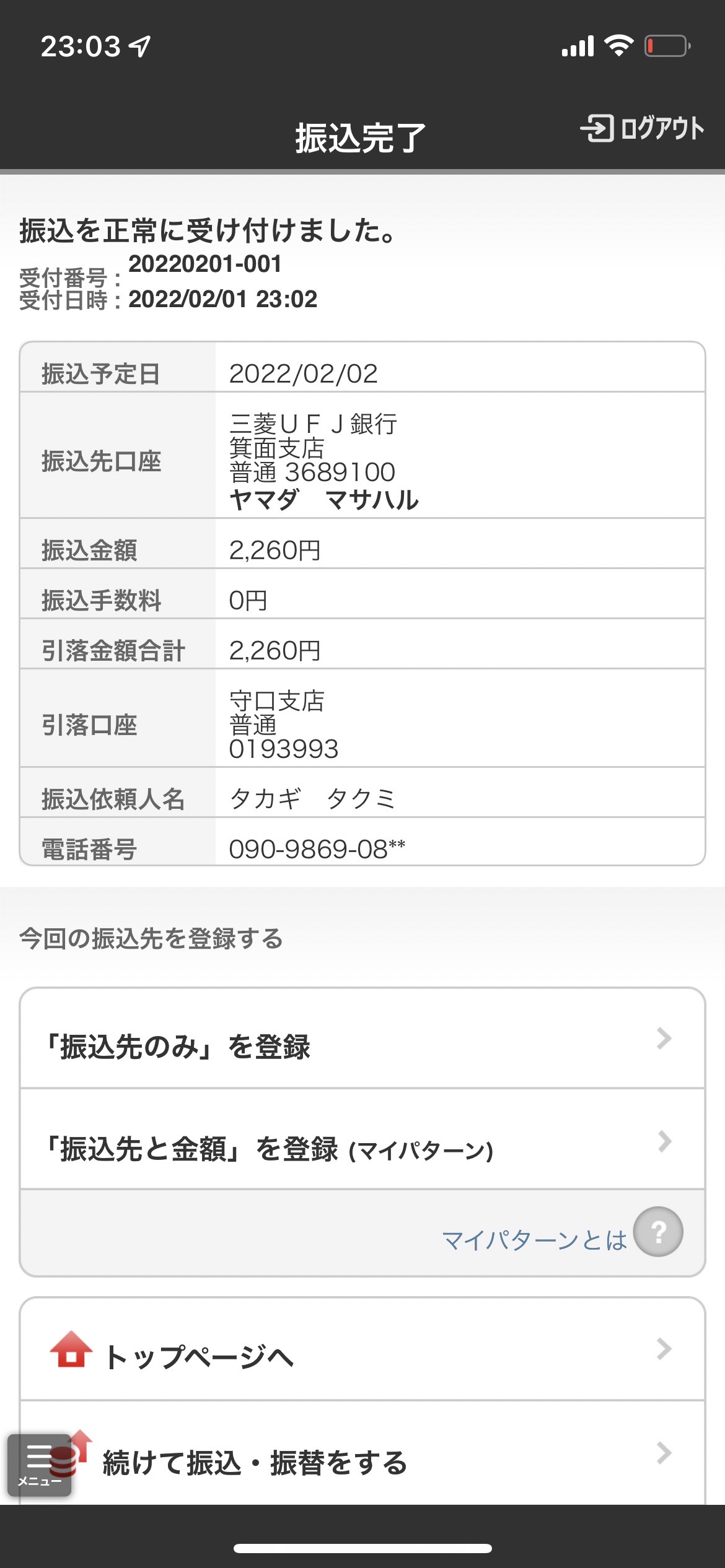Go to トップページへ
The height and width of the screenshot is (1568, 725).
click(362, 1349)
